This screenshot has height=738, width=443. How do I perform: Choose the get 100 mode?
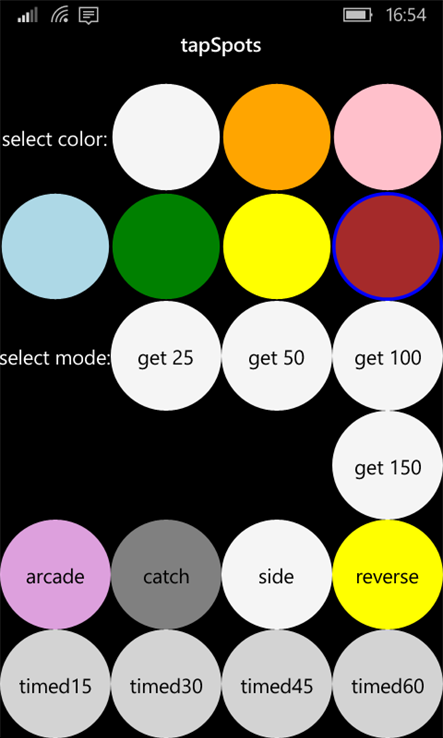tap(388, 356)
